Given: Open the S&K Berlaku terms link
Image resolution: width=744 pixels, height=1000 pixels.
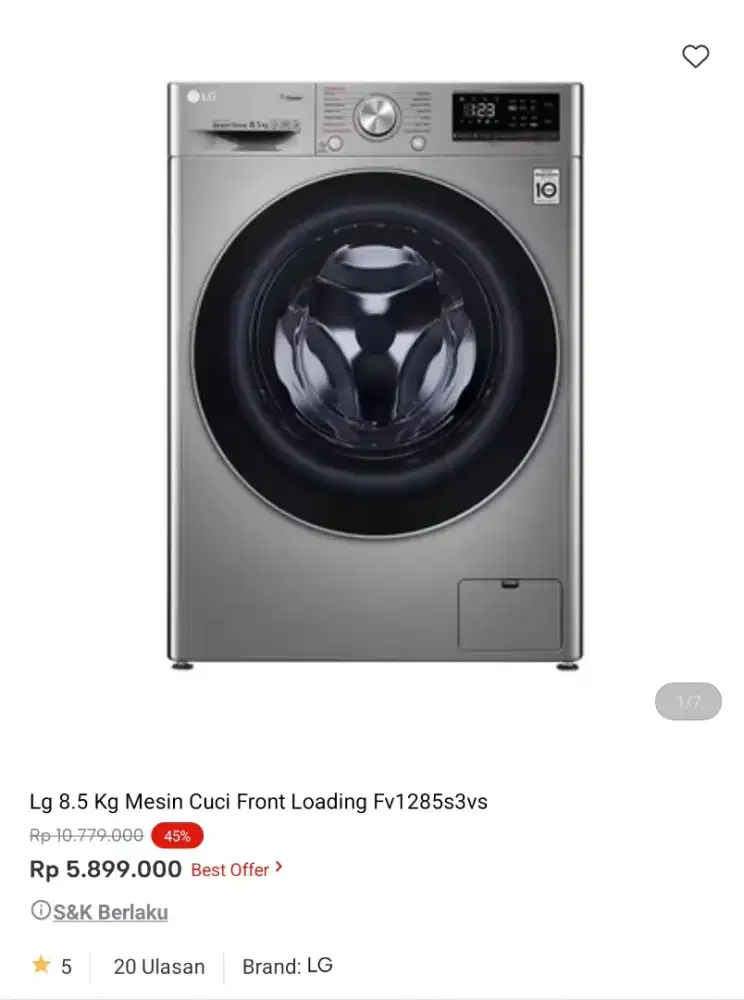Looking at the screenshot, I should click(x=110, y=912).
